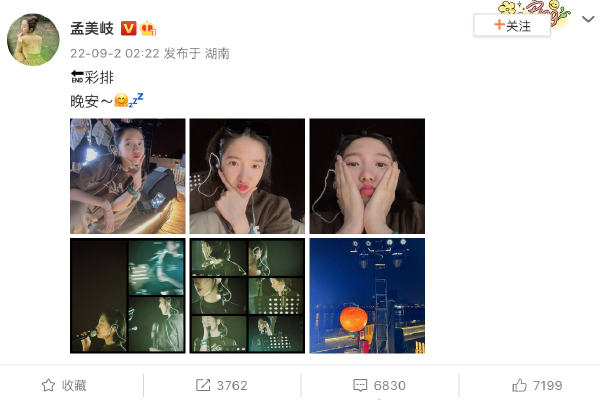The image size is (600, 400).
Task: Open the third photo with hands on cheeks
Action: (367, 176)
